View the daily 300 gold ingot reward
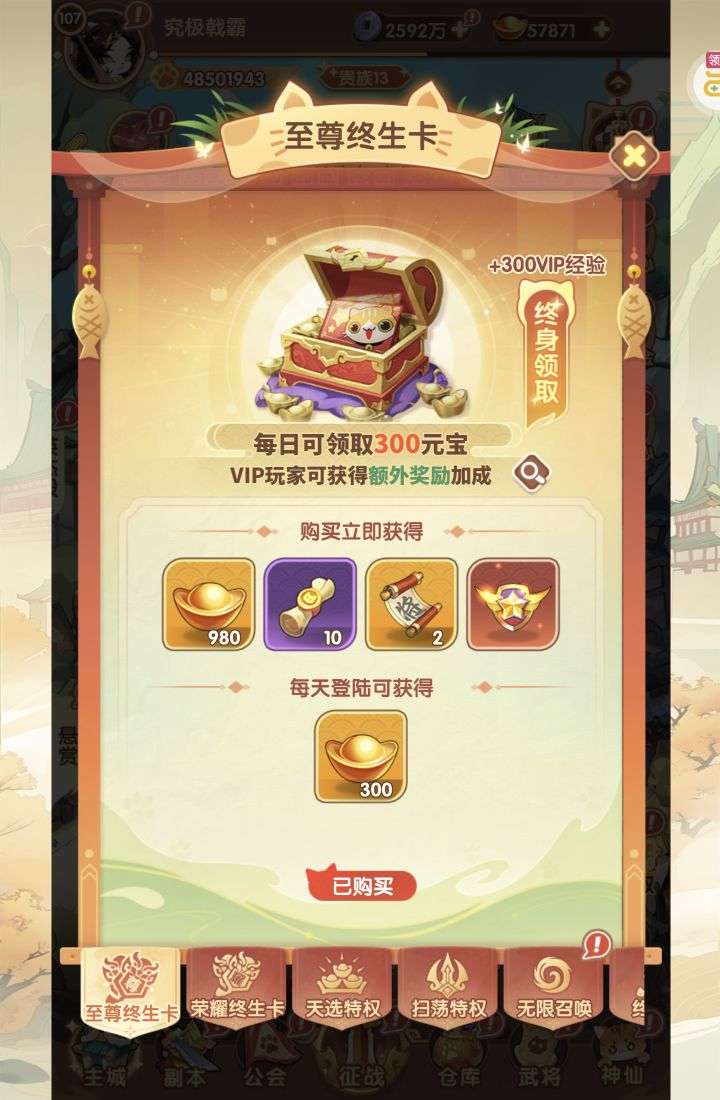This screenshot has width=720, height=1100. (360, 756)
